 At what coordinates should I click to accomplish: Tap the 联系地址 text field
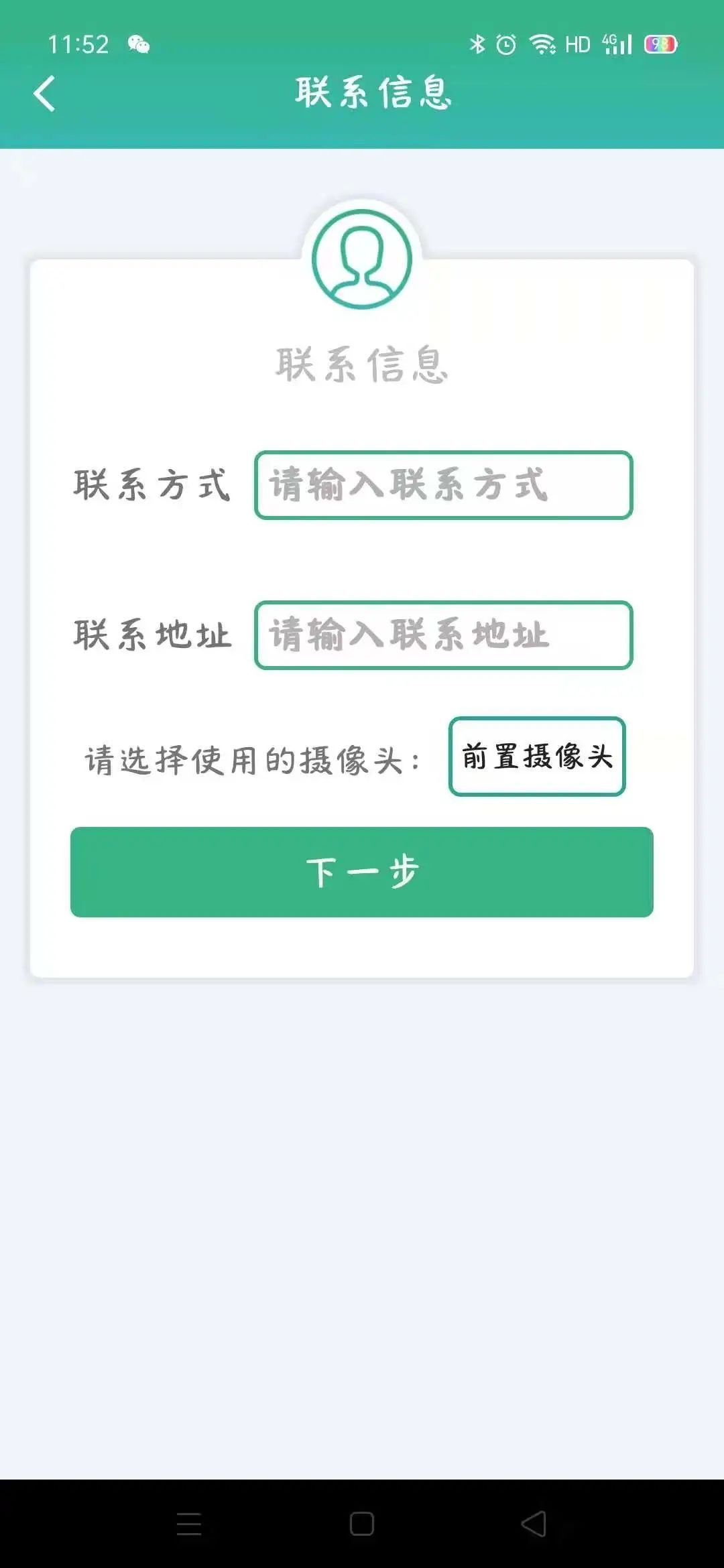coord(443,635)
